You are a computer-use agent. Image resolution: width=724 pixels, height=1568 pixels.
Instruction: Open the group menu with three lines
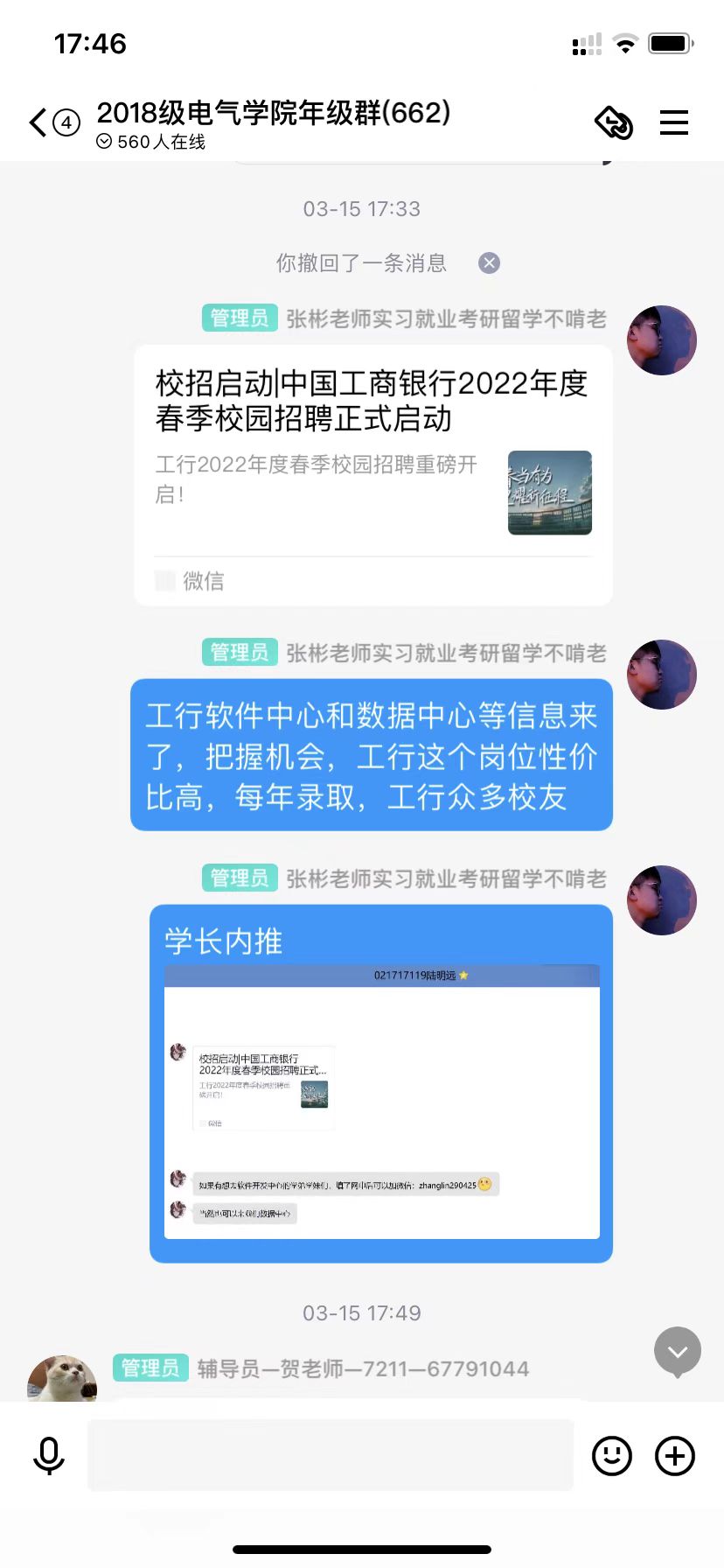[673, 122]
